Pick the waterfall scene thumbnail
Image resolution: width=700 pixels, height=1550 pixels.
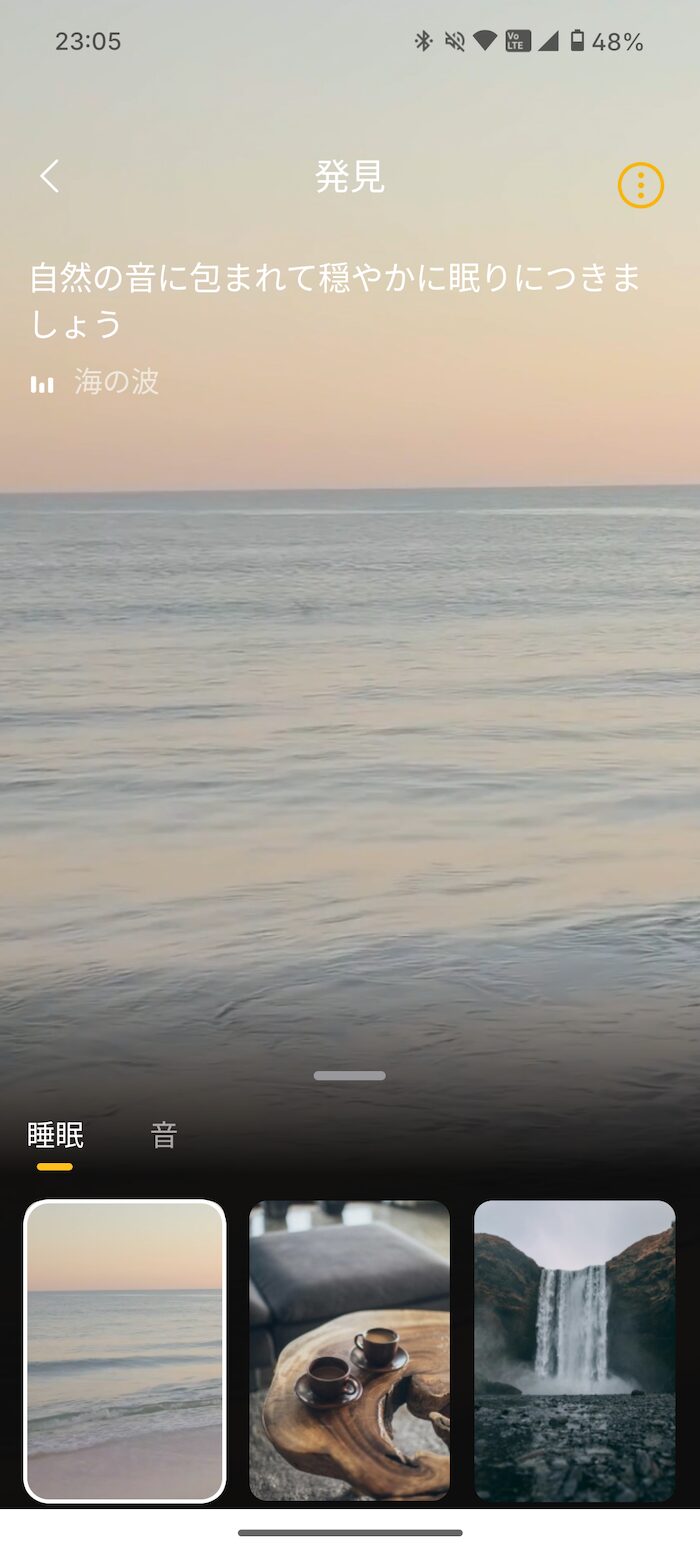click(x=575, y=1351)
